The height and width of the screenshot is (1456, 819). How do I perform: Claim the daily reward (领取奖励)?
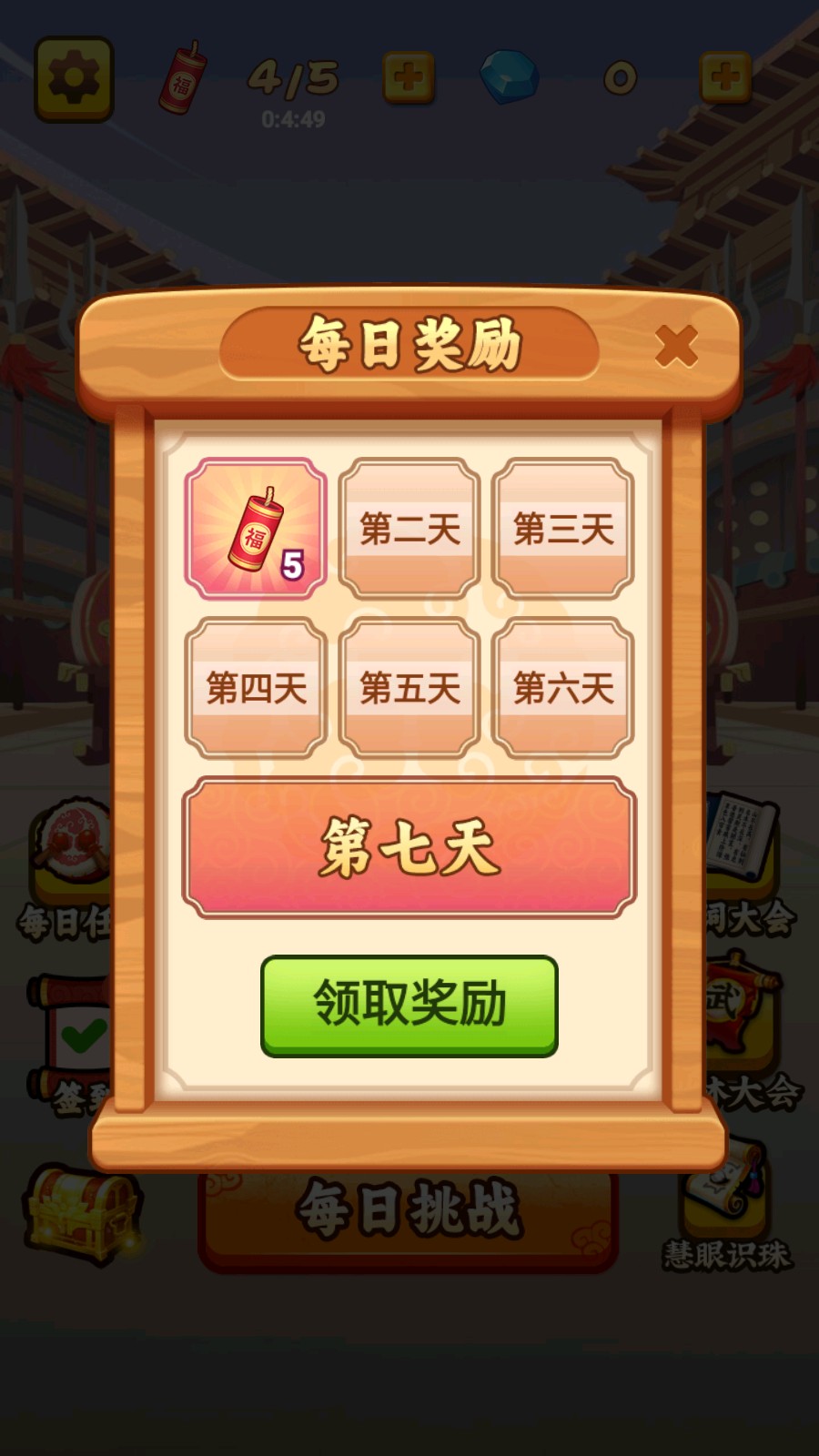(409, 1005)
